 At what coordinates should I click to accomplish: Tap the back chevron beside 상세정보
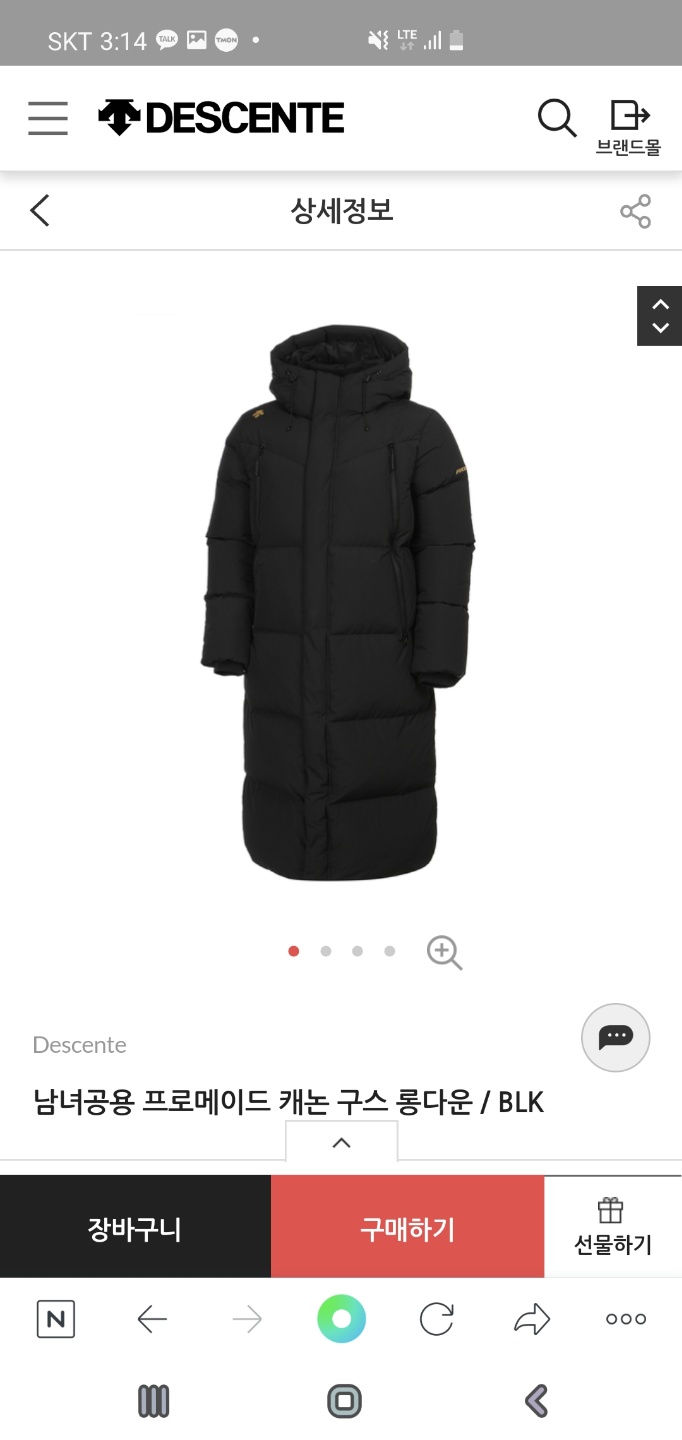(40, 211)
